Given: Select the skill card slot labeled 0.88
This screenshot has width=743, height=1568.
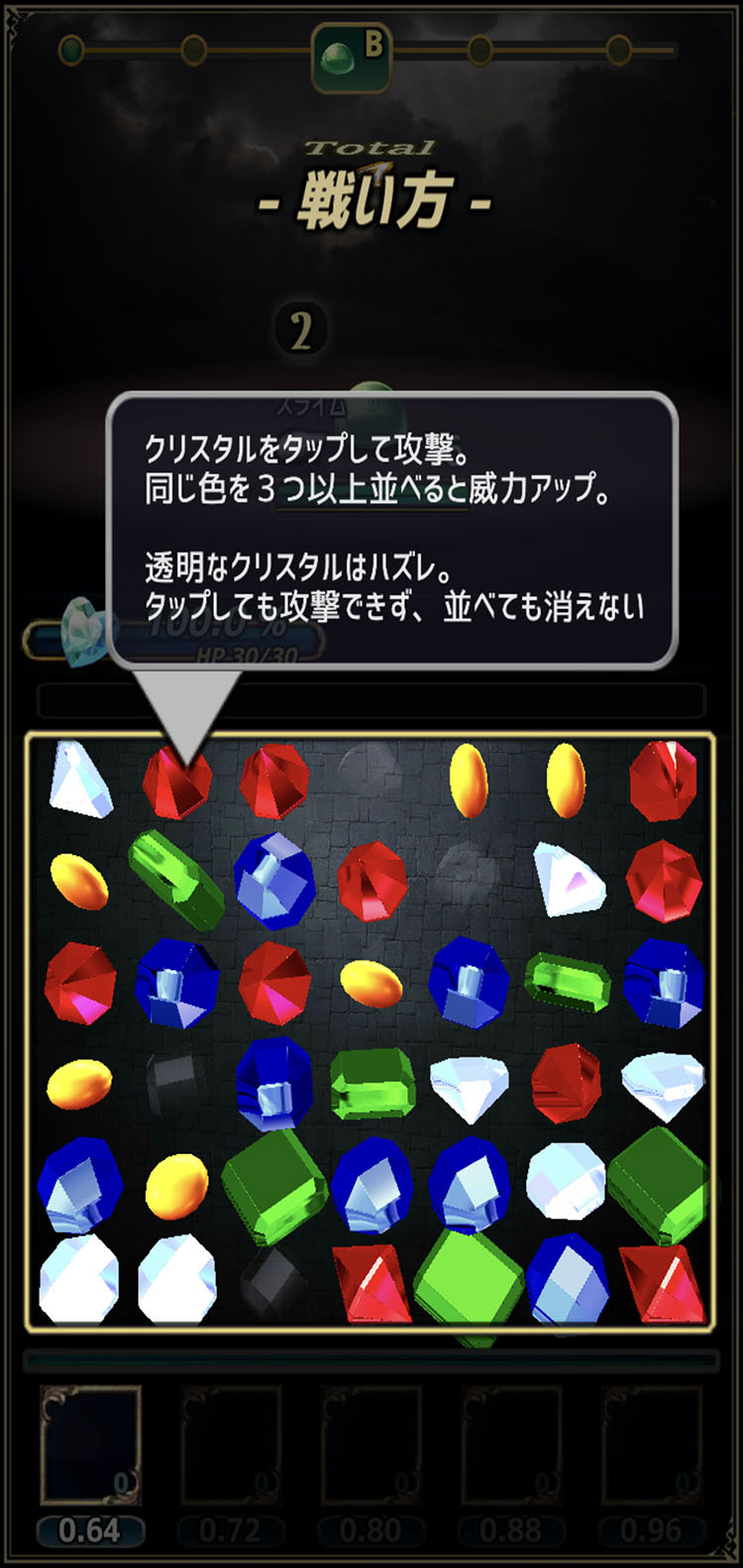Looking at the screenshot, I should click(511, 1444).
